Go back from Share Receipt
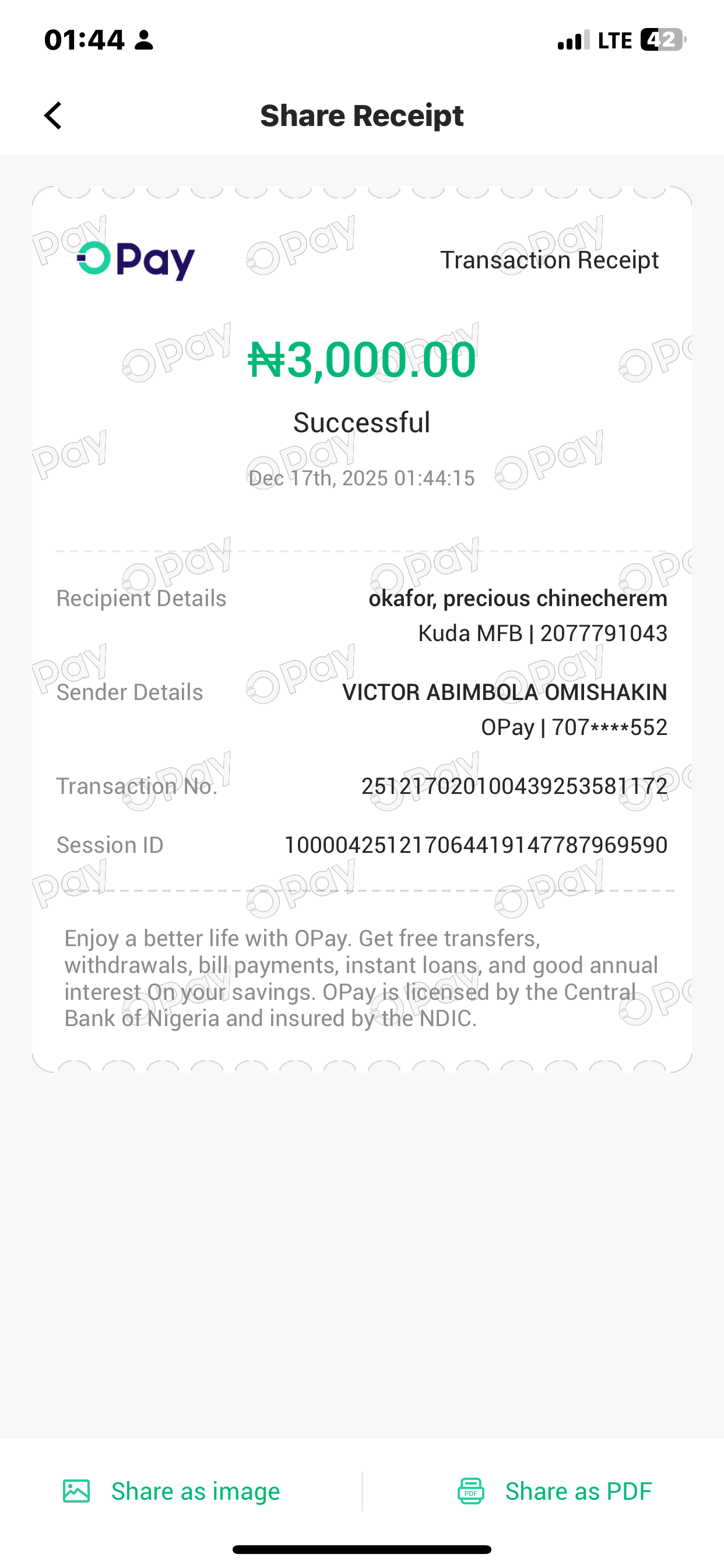724x1568 pixels. (x=54, y=116)
